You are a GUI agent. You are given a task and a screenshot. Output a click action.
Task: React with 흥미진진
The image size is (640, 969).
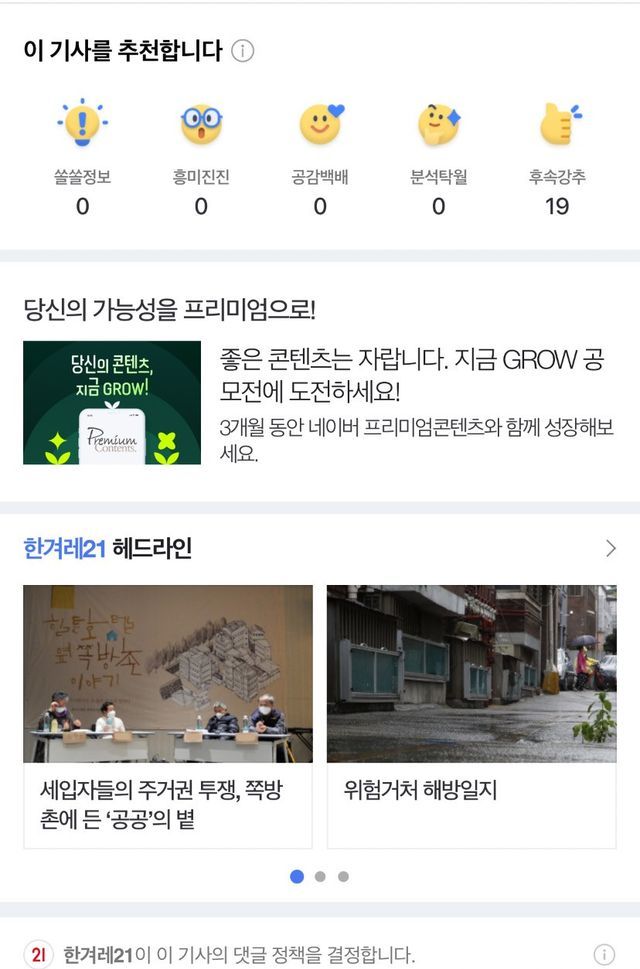click(201, 157)
